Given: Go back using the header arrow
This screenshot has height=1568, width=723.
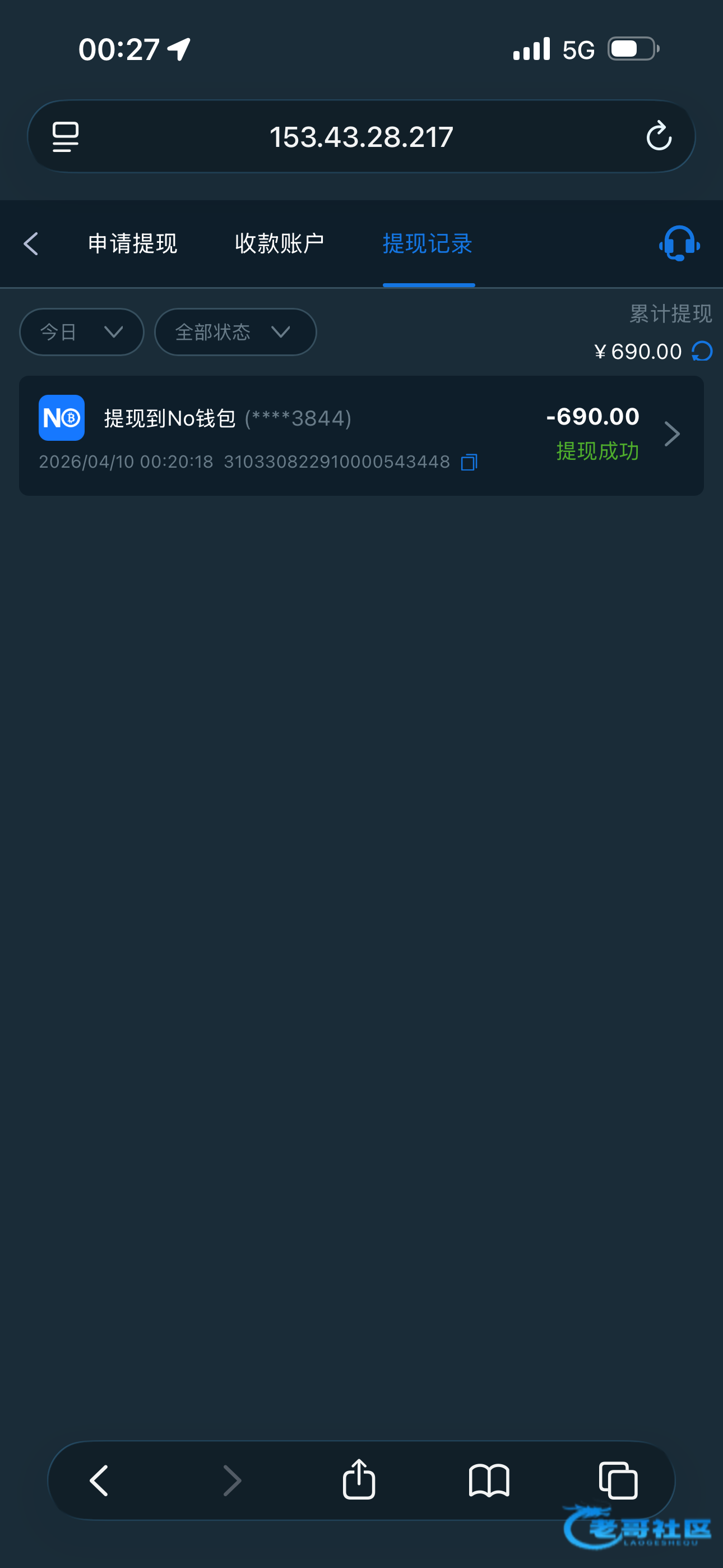Looking at the screenshot, I should pyautogui.click(x=31, y=243).
